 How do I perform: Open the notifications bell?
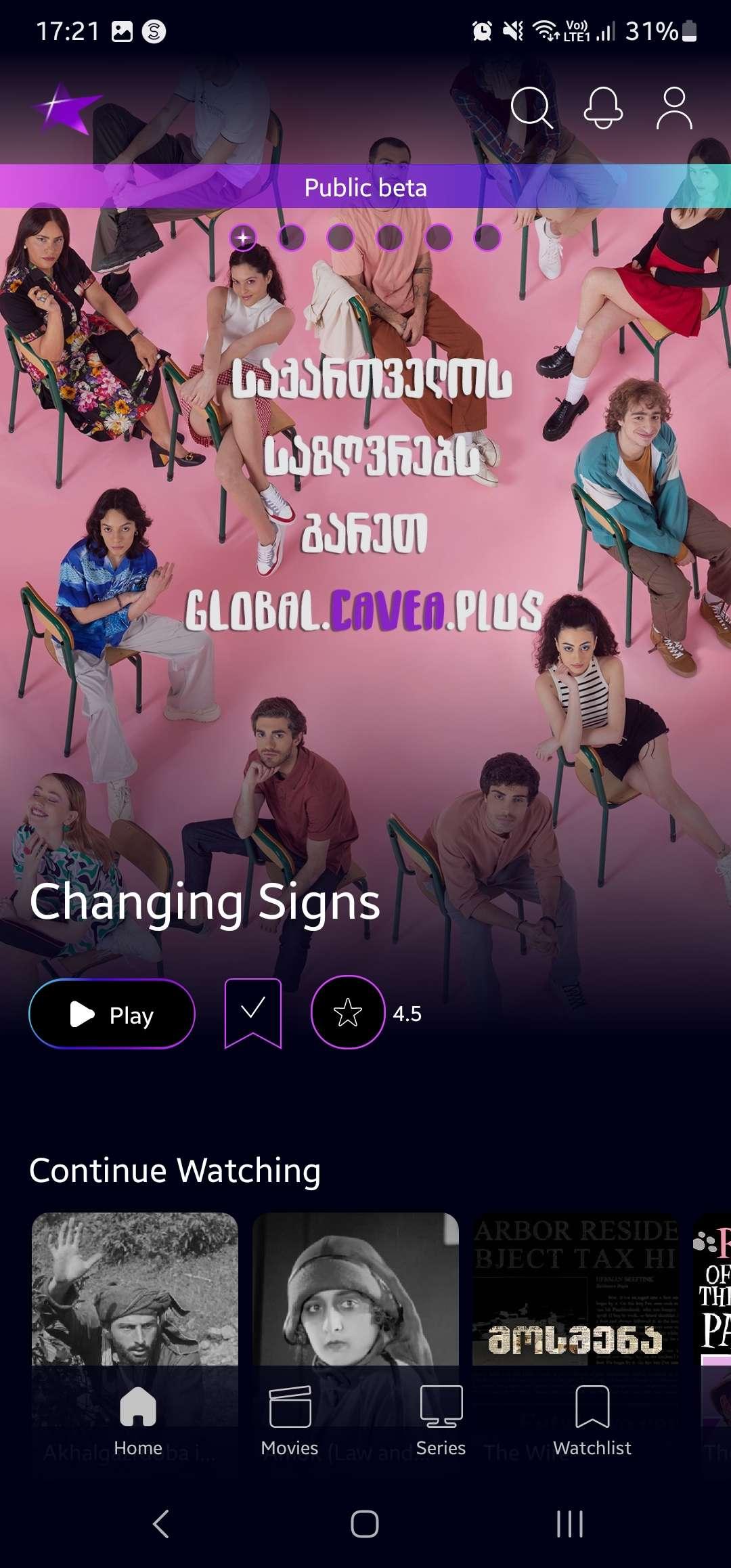pyautogui.click(x=603, y=108)
